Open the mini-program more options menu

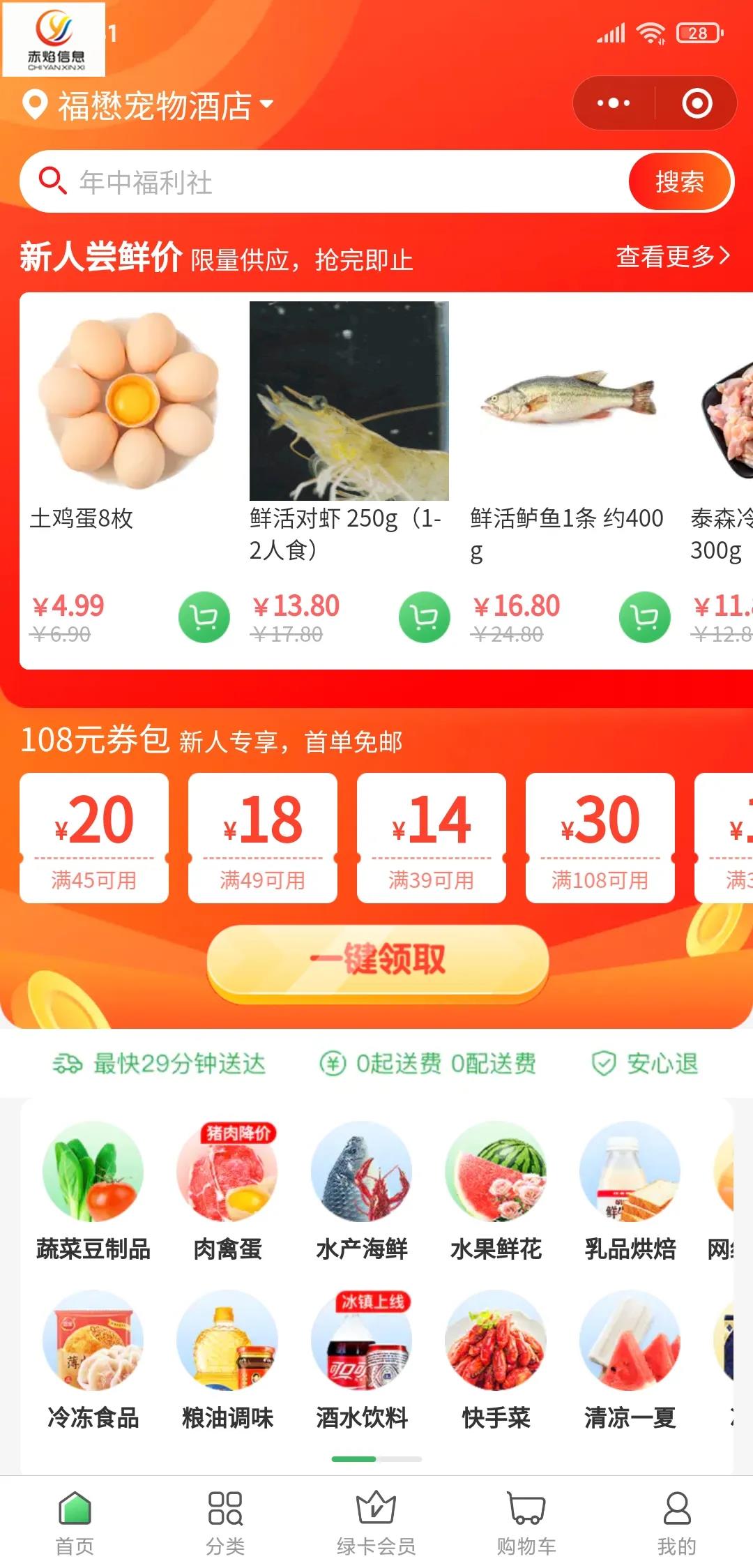(x=614, y=103)
